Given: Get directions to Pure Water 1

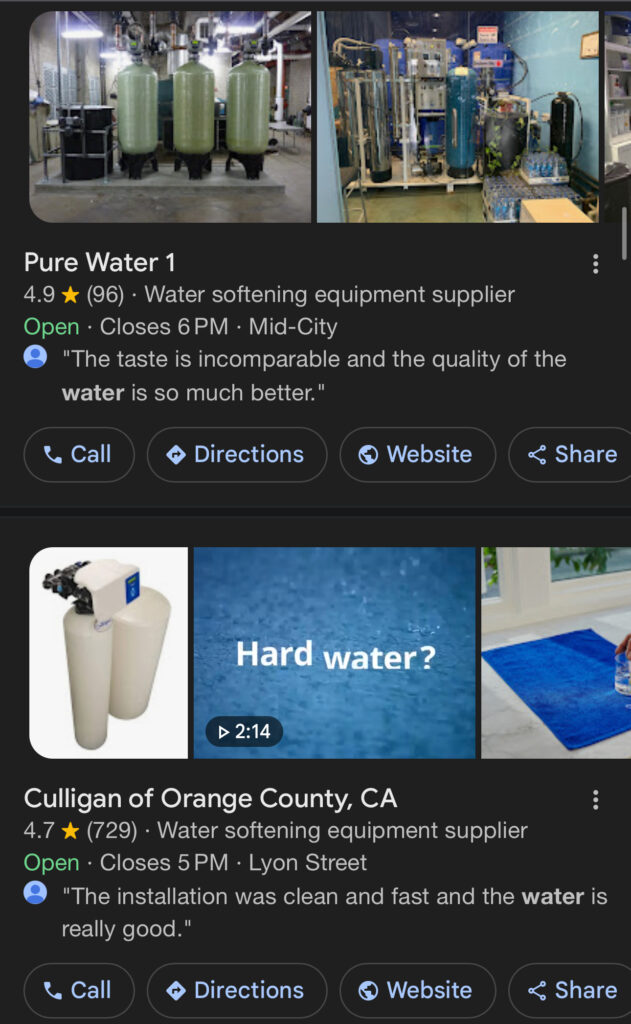Looking at the screenshot, I should coord(236,454).
